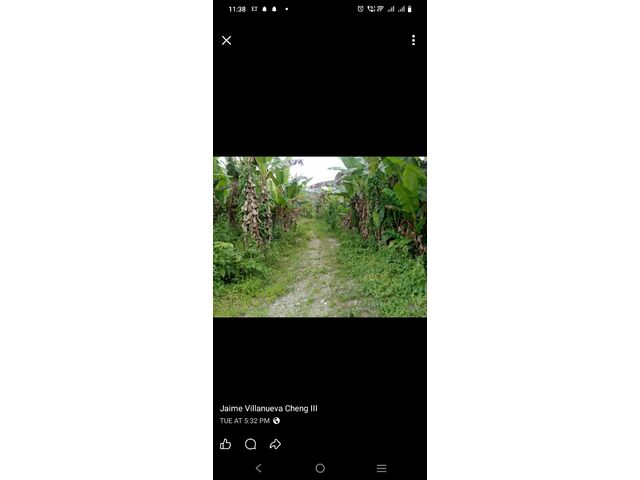Screen dimensions: 640x480
Task: Like this photo
Action: click(225, 444)
